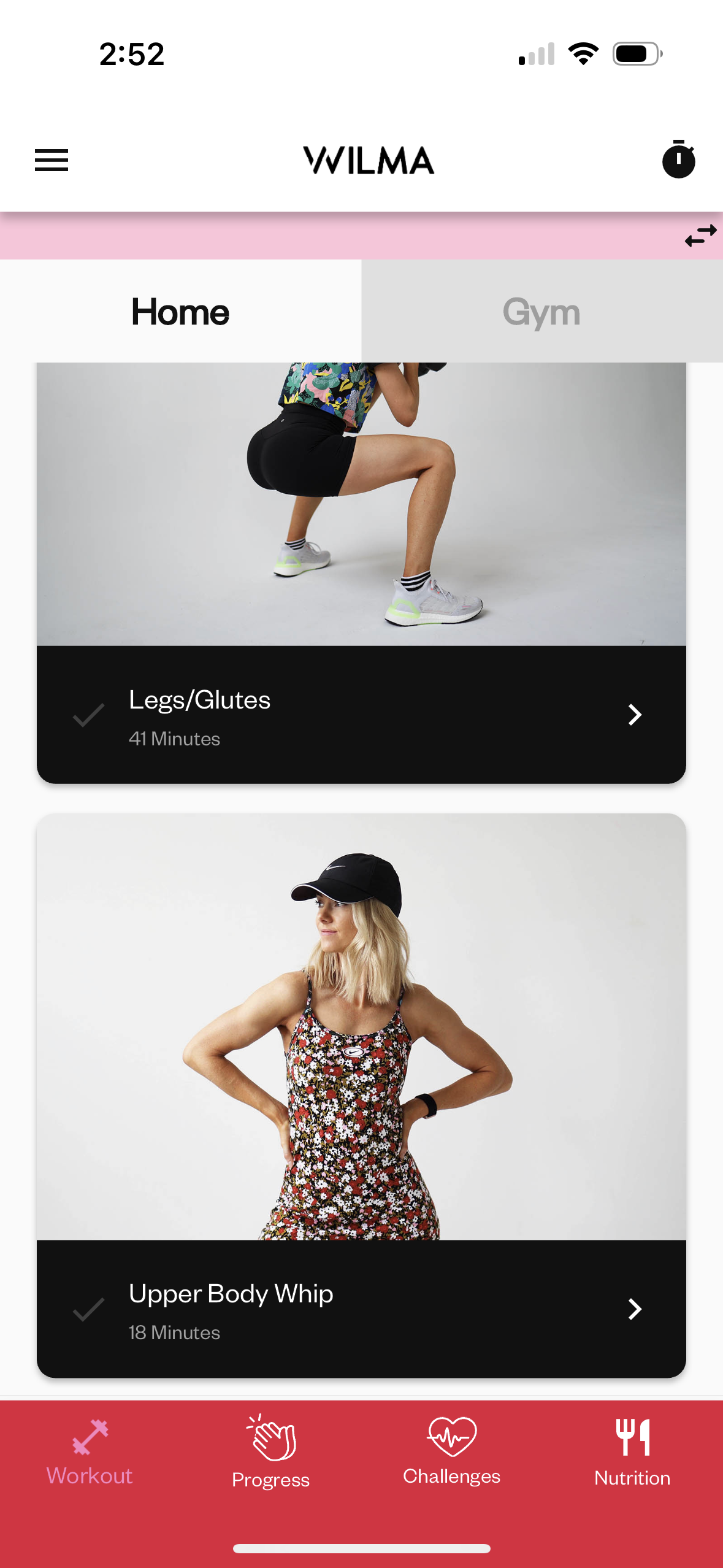This screenshot has height=1568, width=723.
Task: Switch to the Nutrition section
Action: click(x=632, y=1452)
